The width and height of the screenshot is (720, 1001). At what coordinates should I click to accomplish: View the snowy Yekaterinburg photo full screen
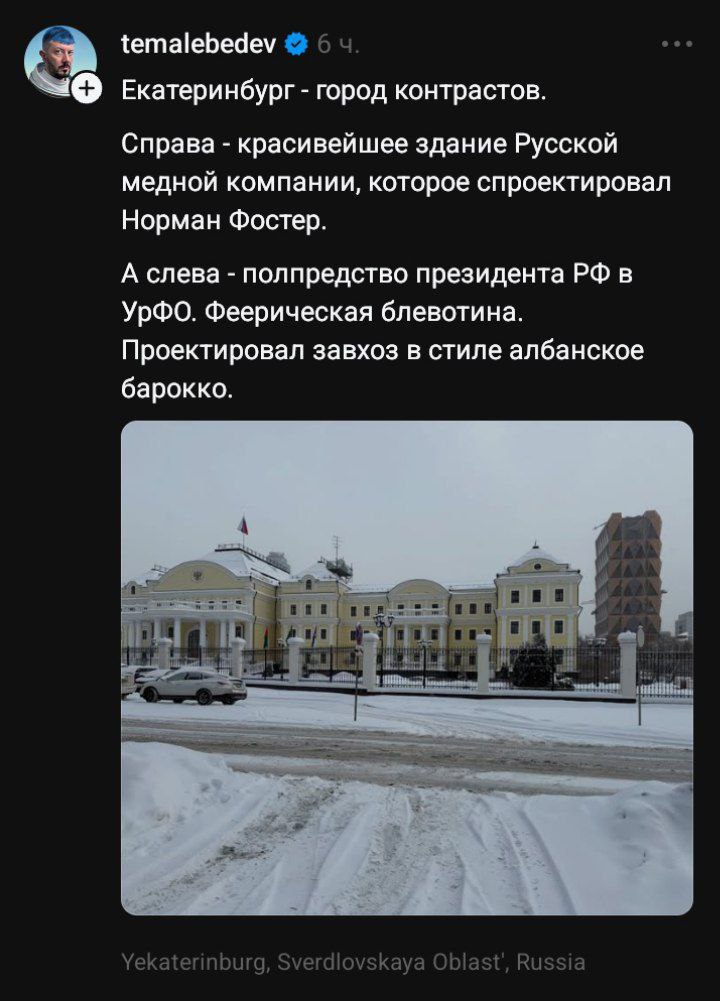(406, 667)
